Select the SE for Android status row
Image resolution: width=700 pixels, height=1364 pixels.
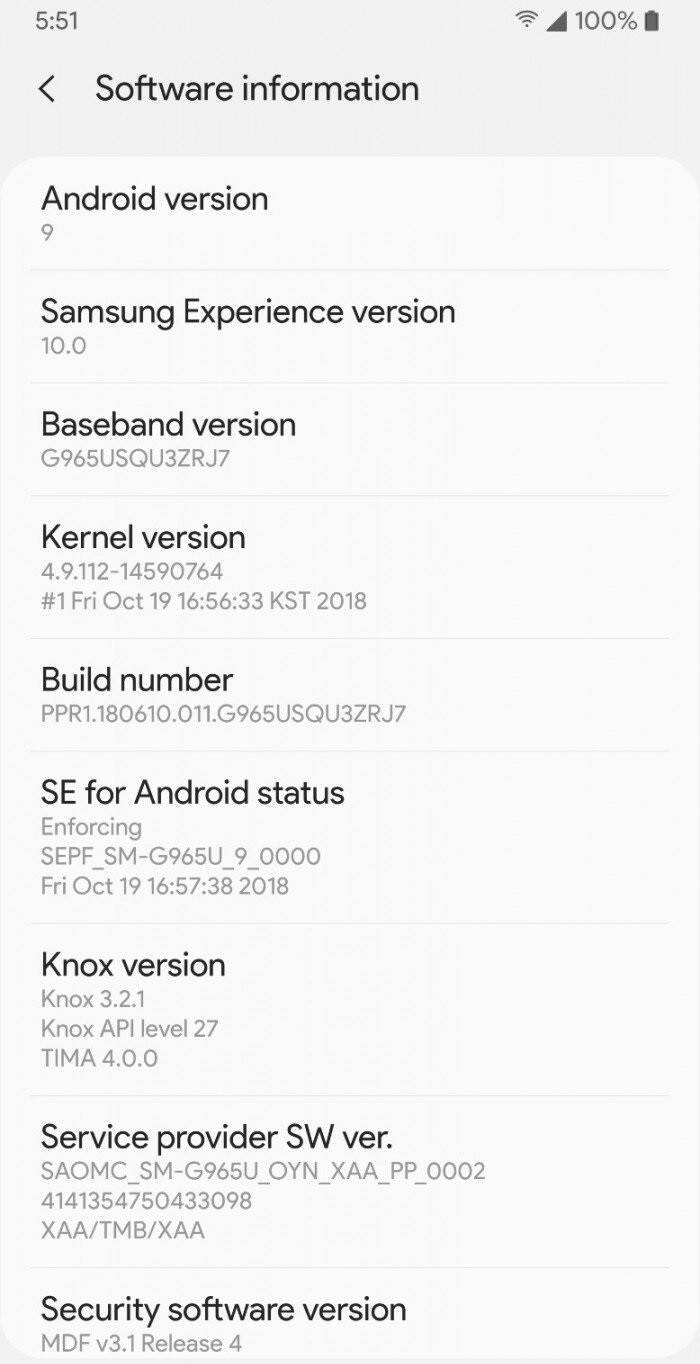pos(350,837)
